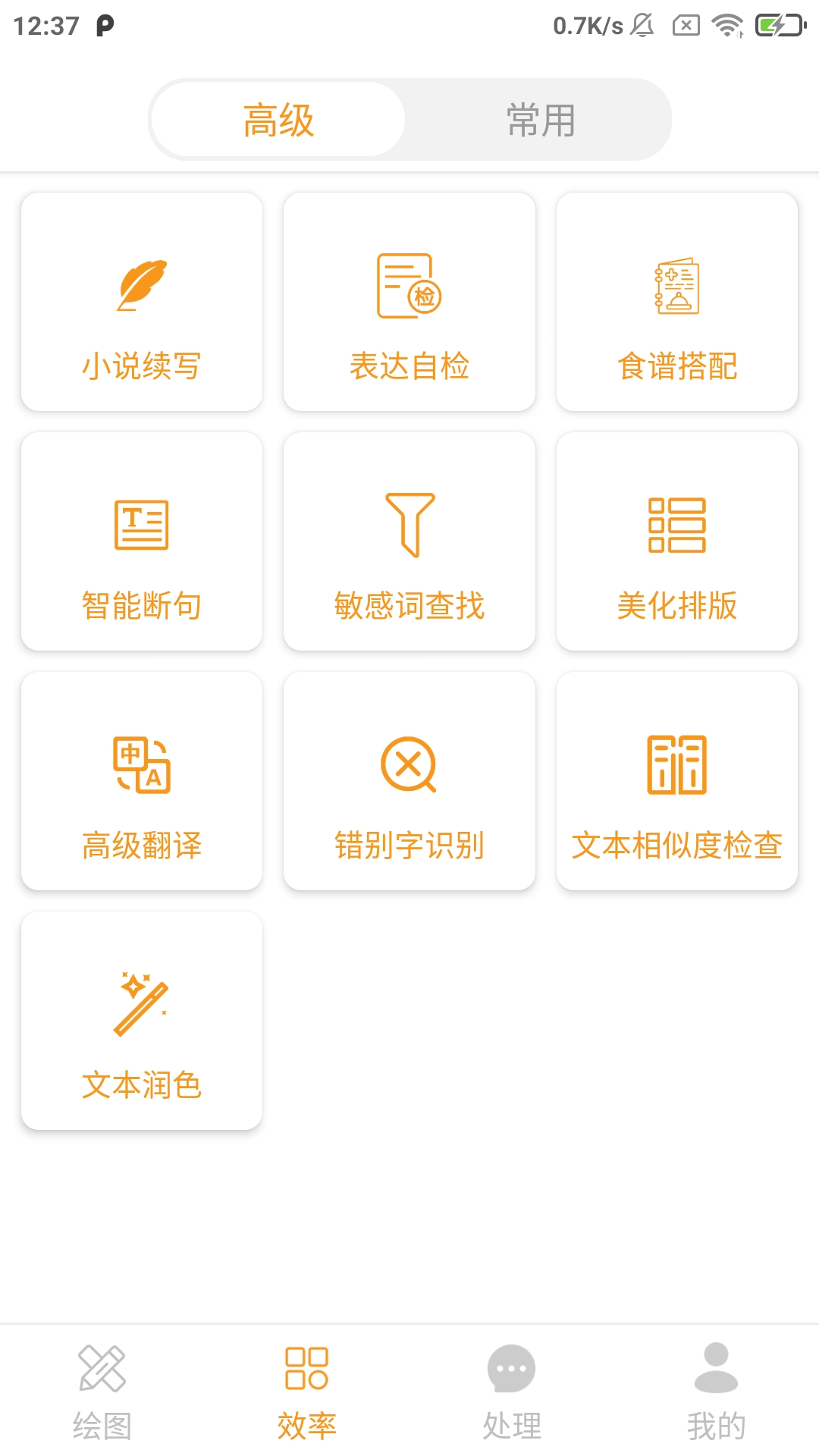Open 美化排版 feature
This screenshot has height=1456, width=819.
[x=677, y=541]
